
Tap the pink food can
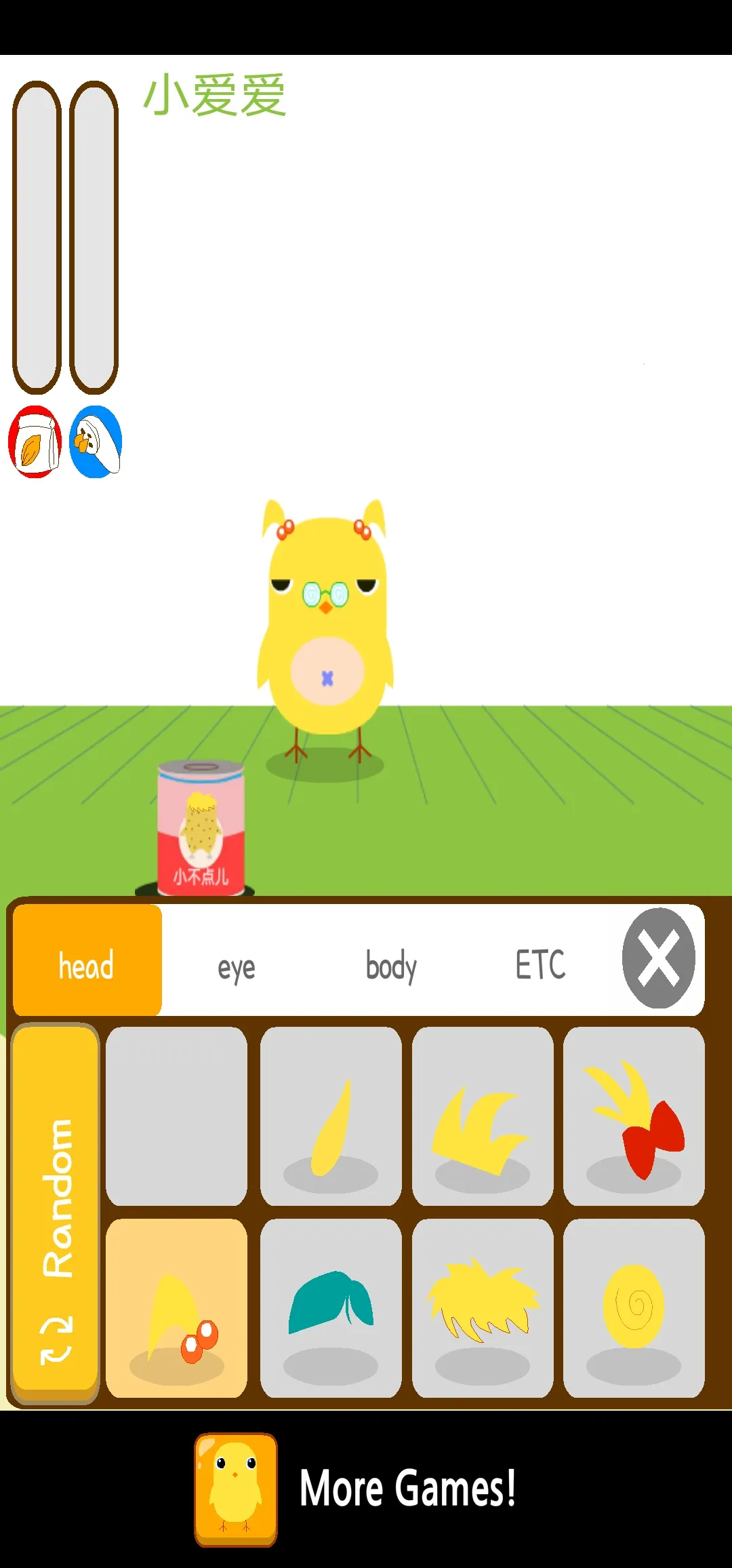click(201, 827)
